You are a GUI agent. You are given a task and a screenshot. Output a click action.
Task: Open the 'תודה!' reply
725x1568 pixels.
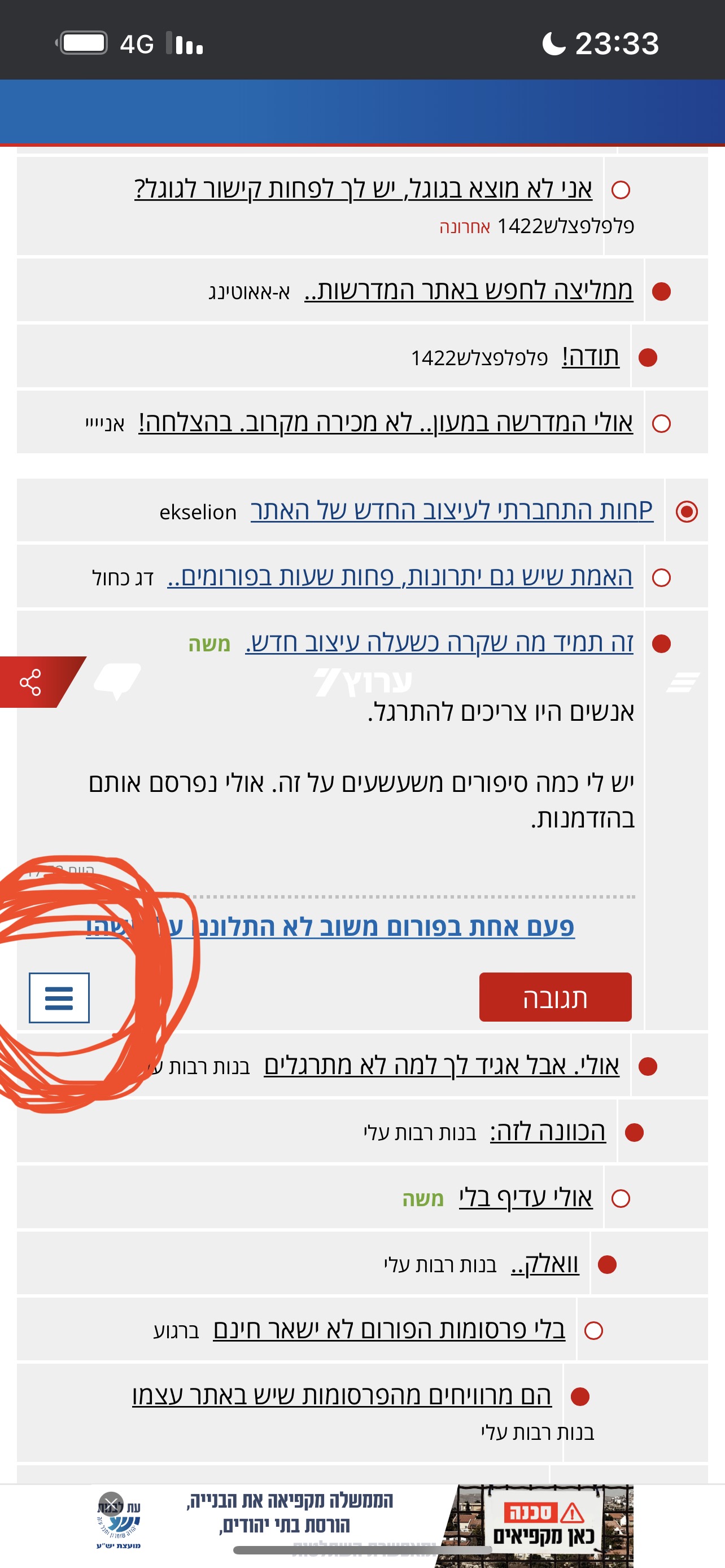(590, 357)
